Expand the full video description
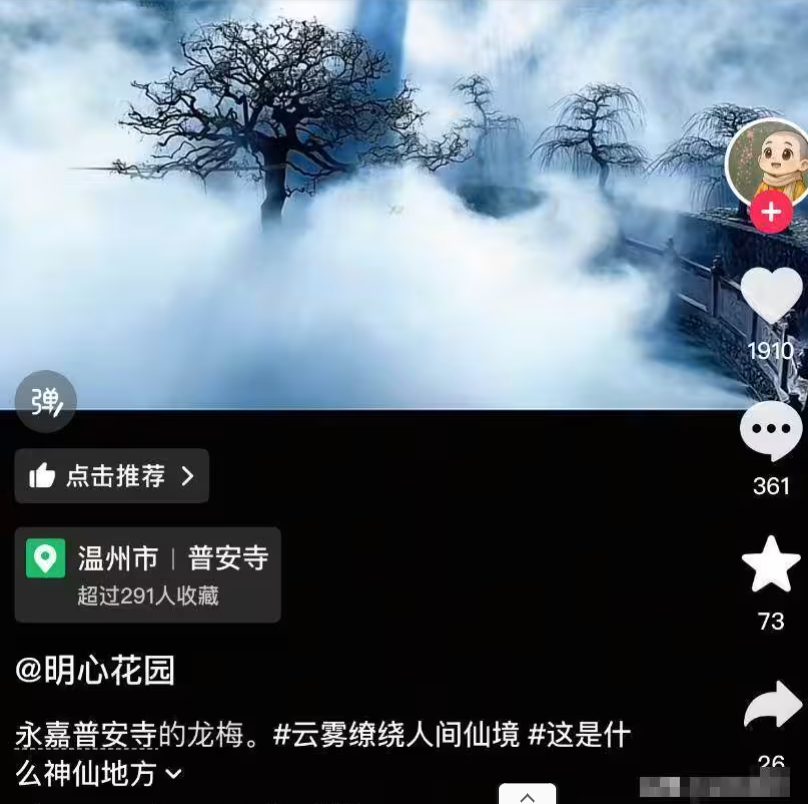The width and height of the screenshot is (808, 804). point(174,773)
